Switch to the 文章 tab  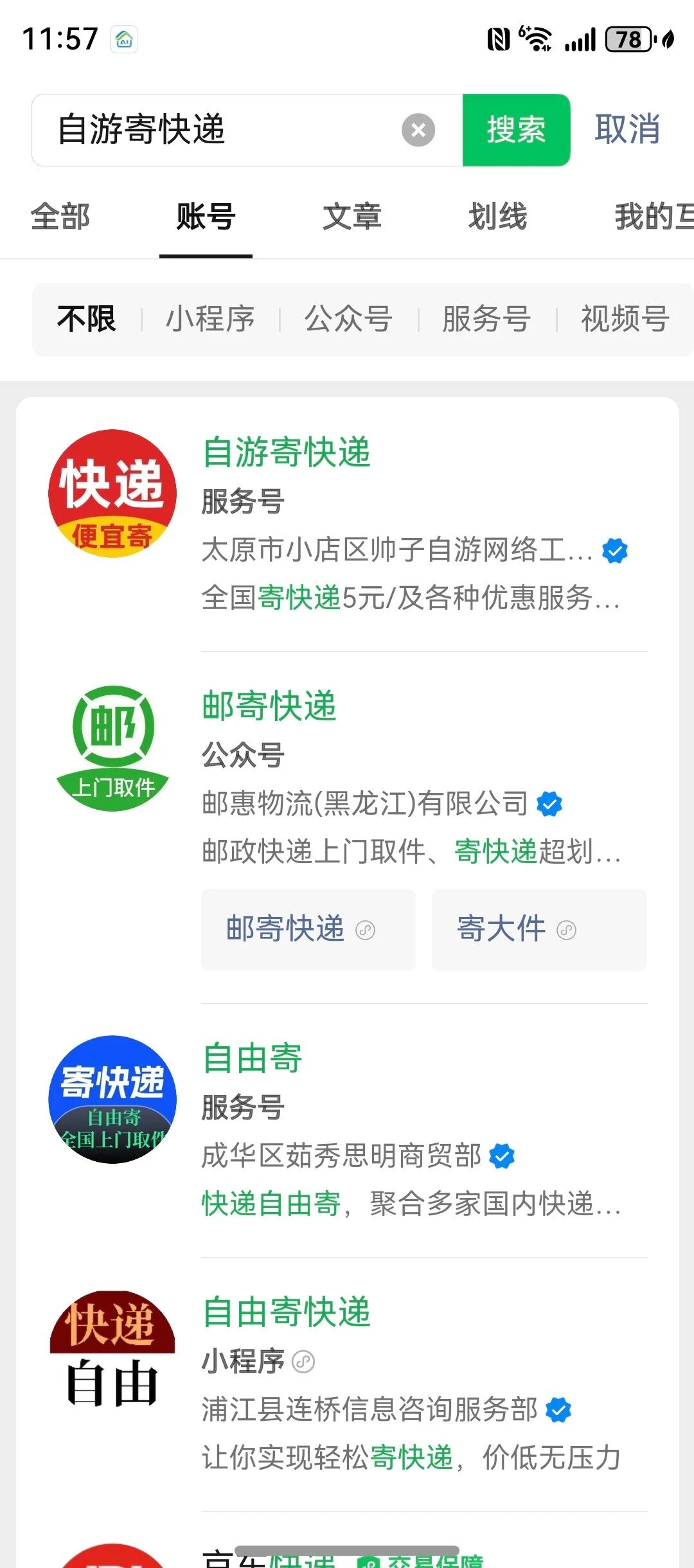352,217
